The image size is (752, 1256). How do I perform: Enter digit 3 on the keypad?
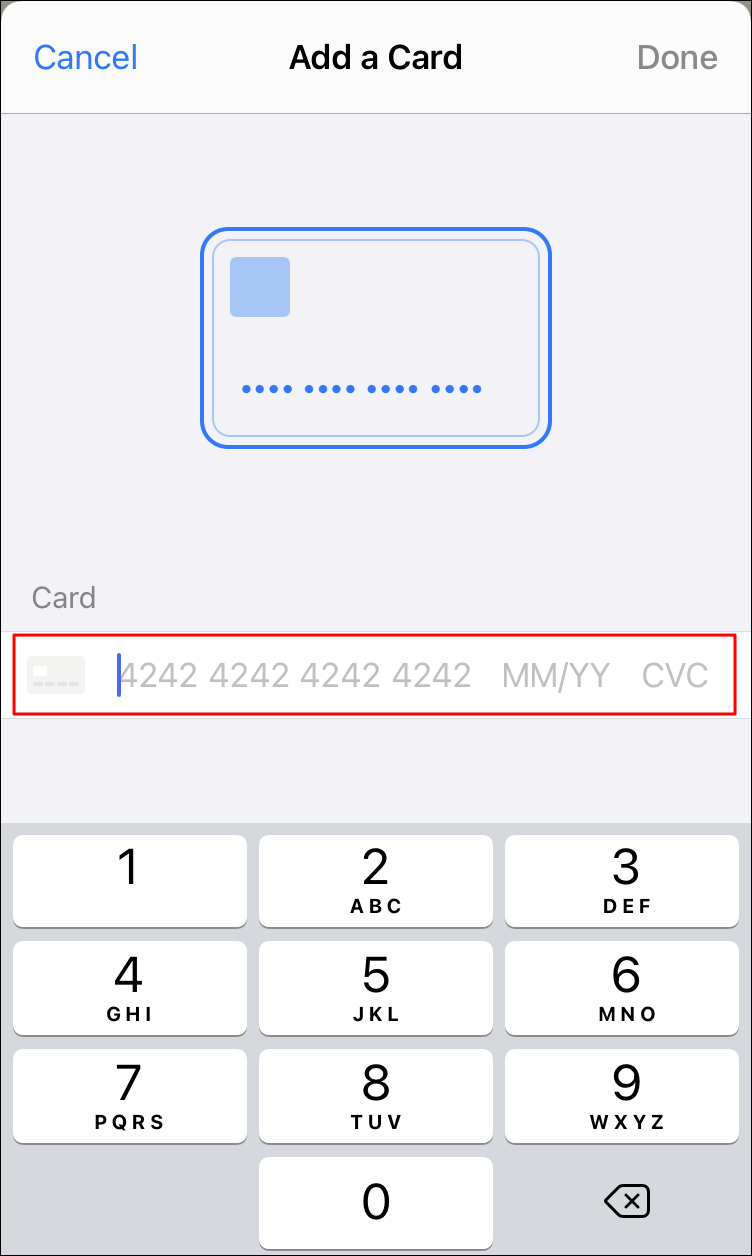coord(626,880)
